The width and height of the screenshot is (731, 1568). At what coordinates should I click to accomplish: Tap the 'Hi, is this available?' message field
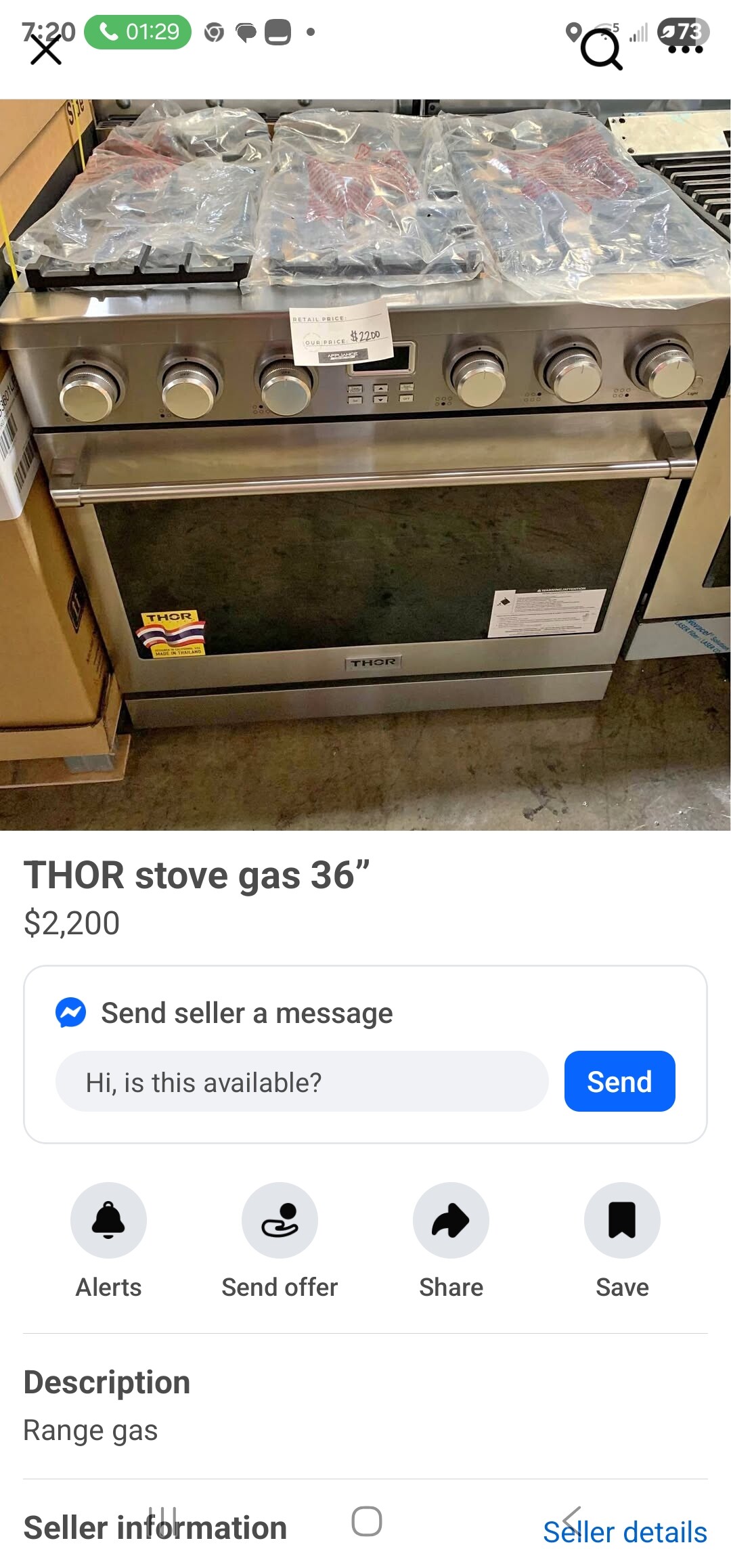[x=302, y=1081]
